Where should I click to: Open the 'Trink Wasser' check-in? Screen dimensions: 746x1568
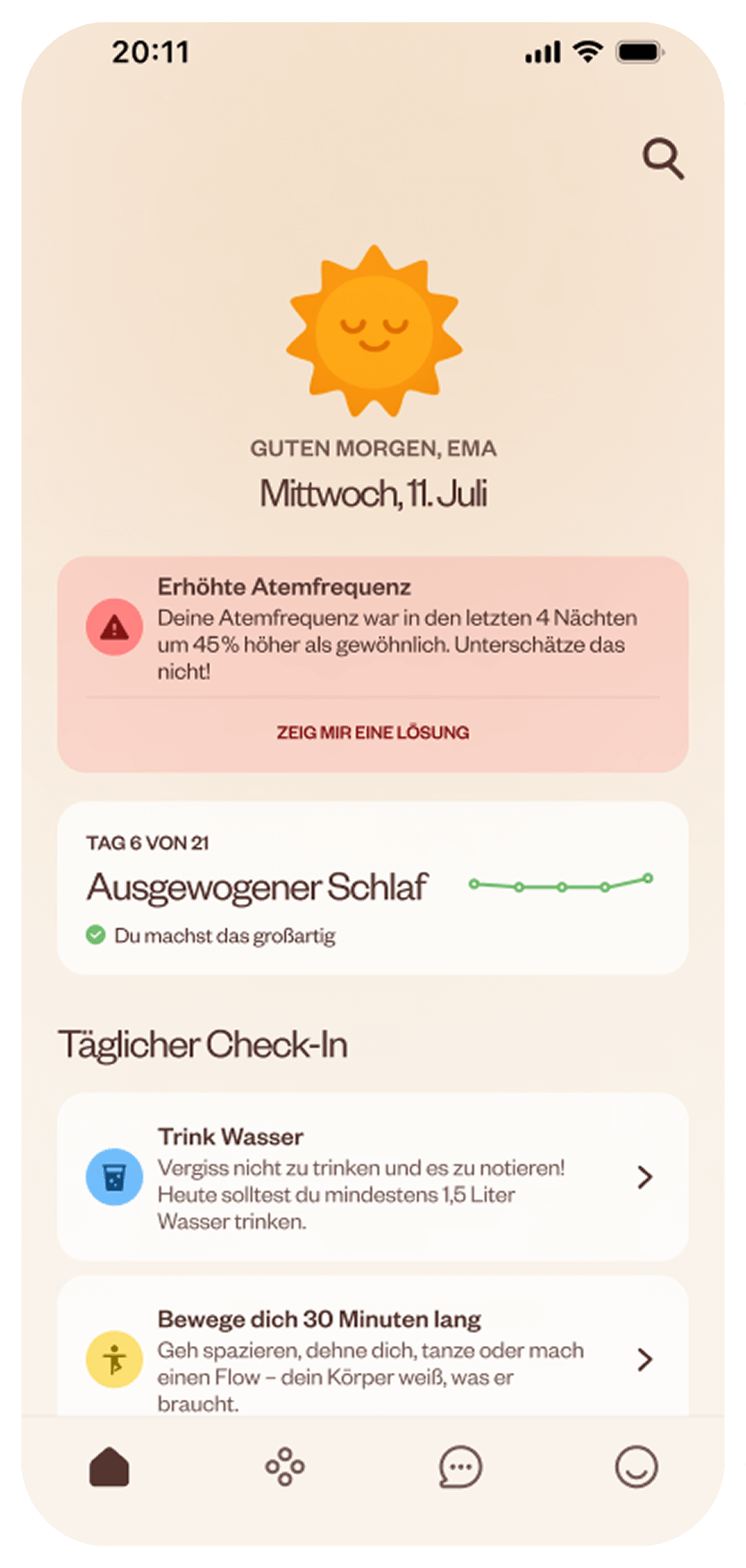[x=373, y=1177]
